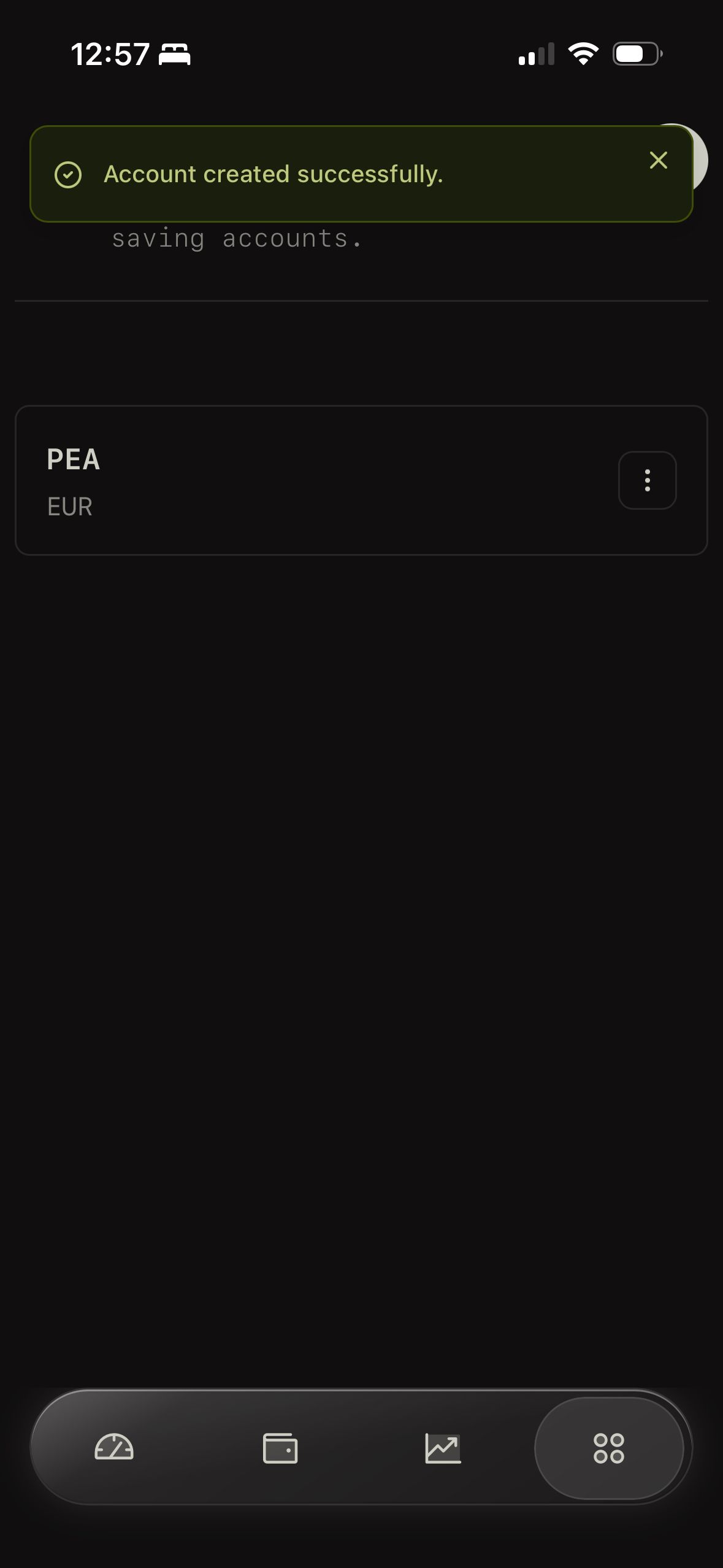
Task: Select the four-circles menu tab
Action: pos(608,1448)
